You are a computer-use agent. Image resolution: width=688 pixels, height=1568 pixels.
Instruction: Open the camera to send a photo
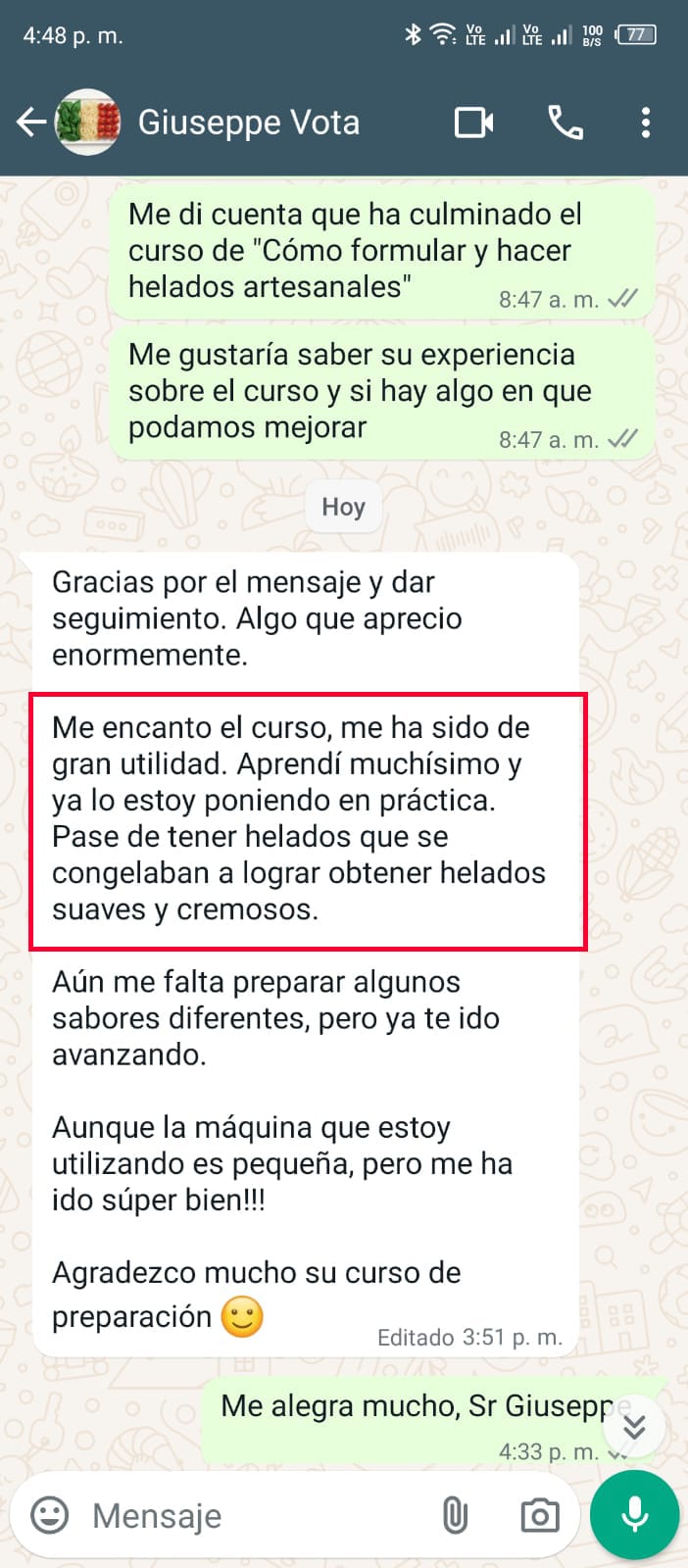(539, 1515)
